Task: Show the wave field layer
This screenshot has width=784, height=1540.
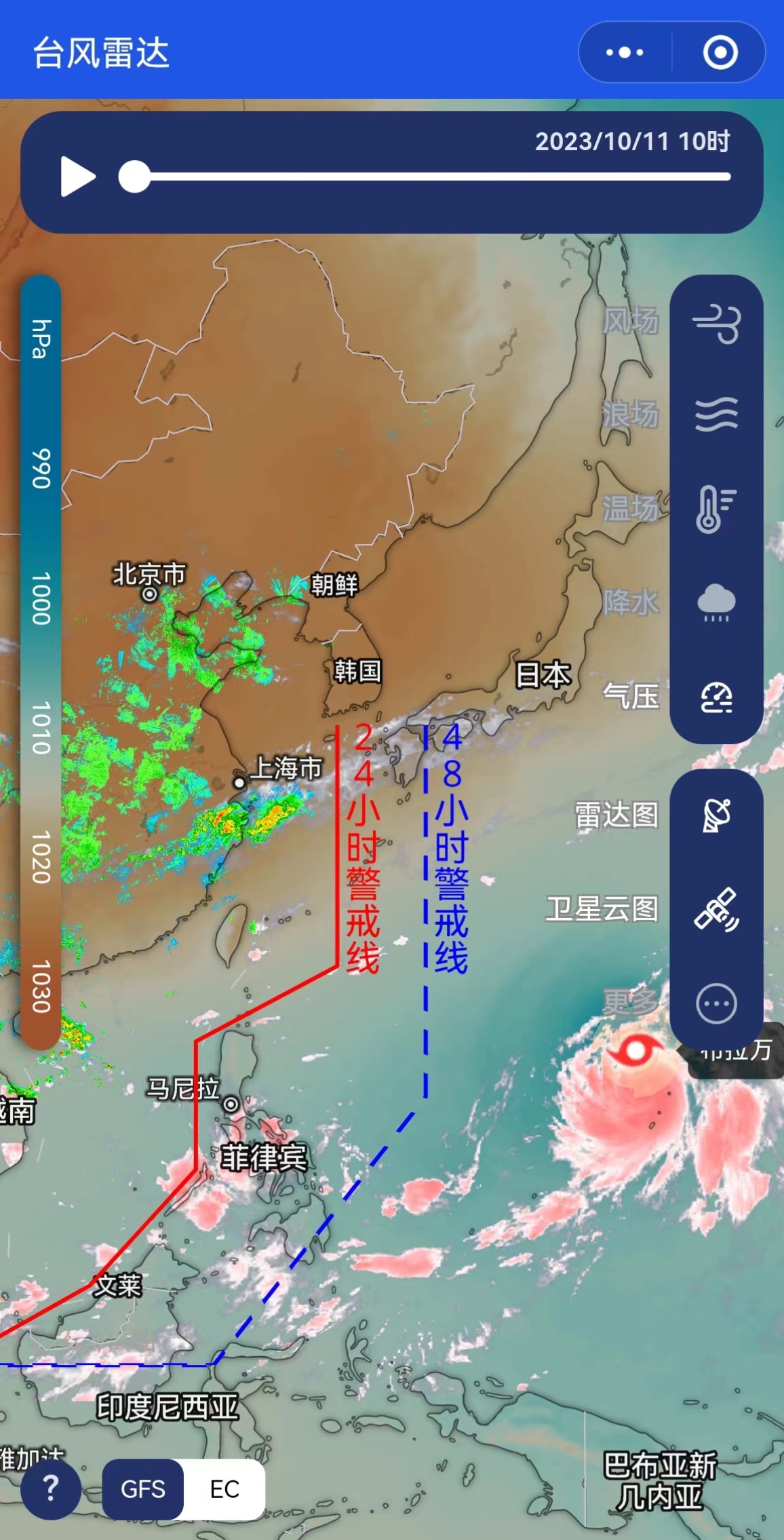Action: (716, 415)
